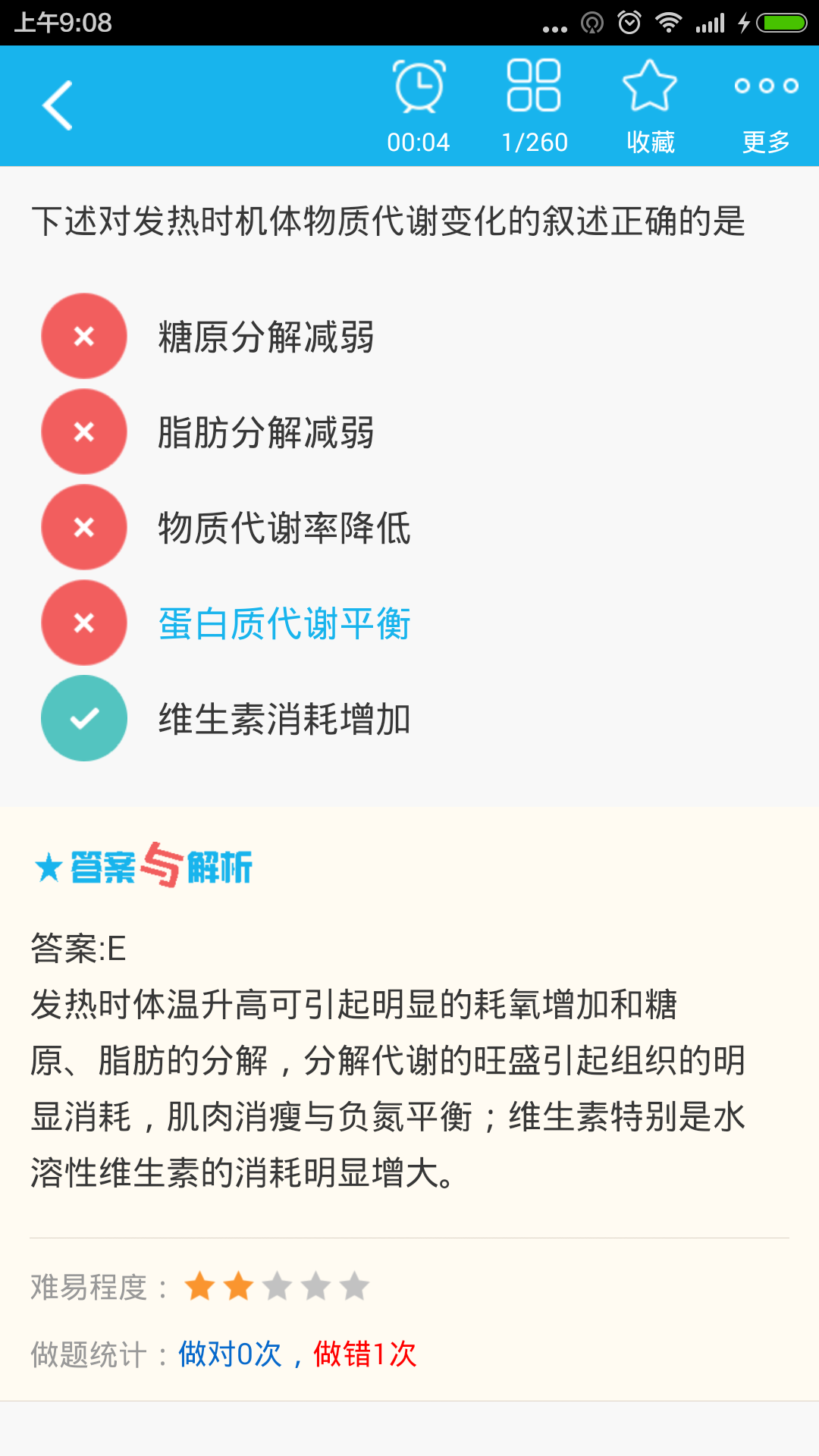
Task: Tap the timer clock icon
Action: [x=419, y=87]
